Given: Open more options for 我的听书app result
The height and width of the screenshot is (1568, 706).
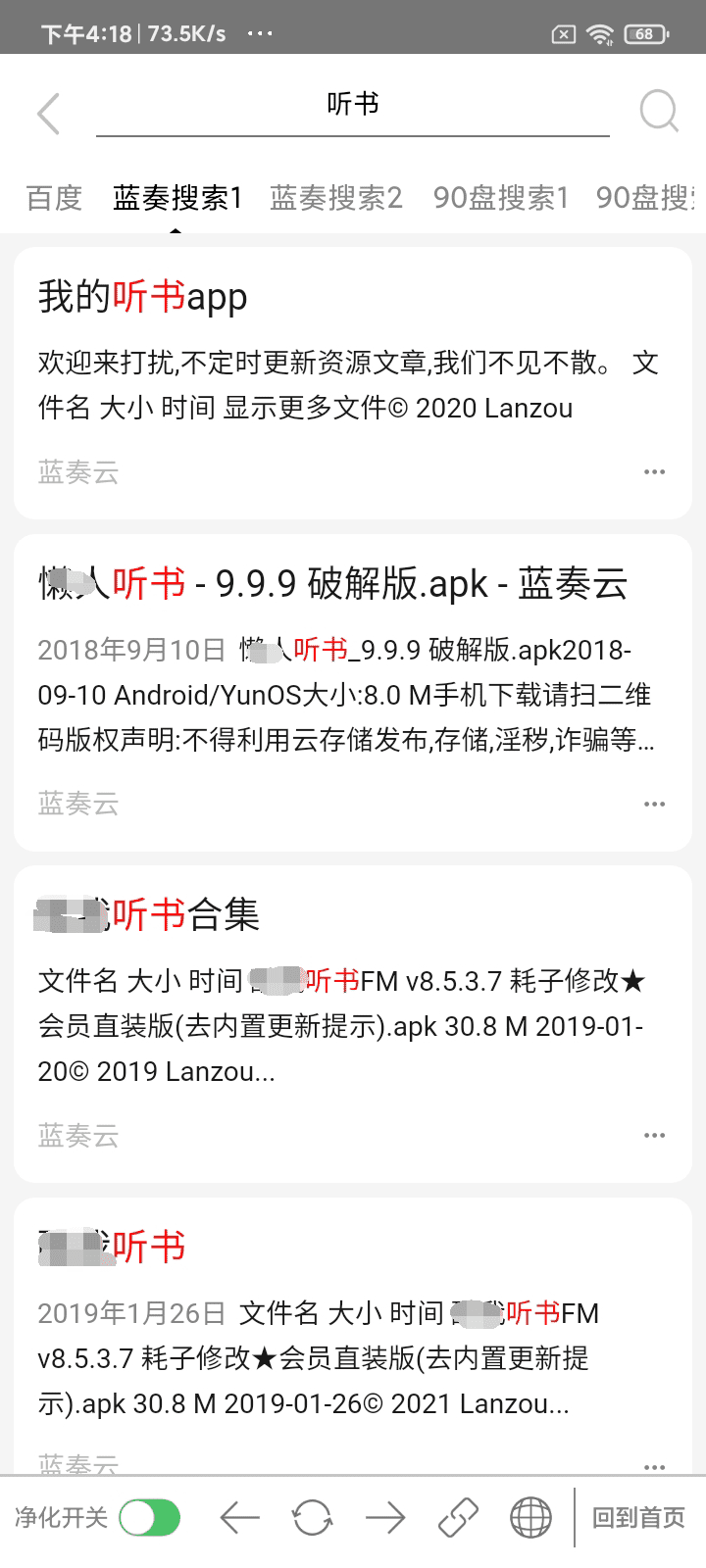Looking at the screenshot, I should click(x=654, y=472).
